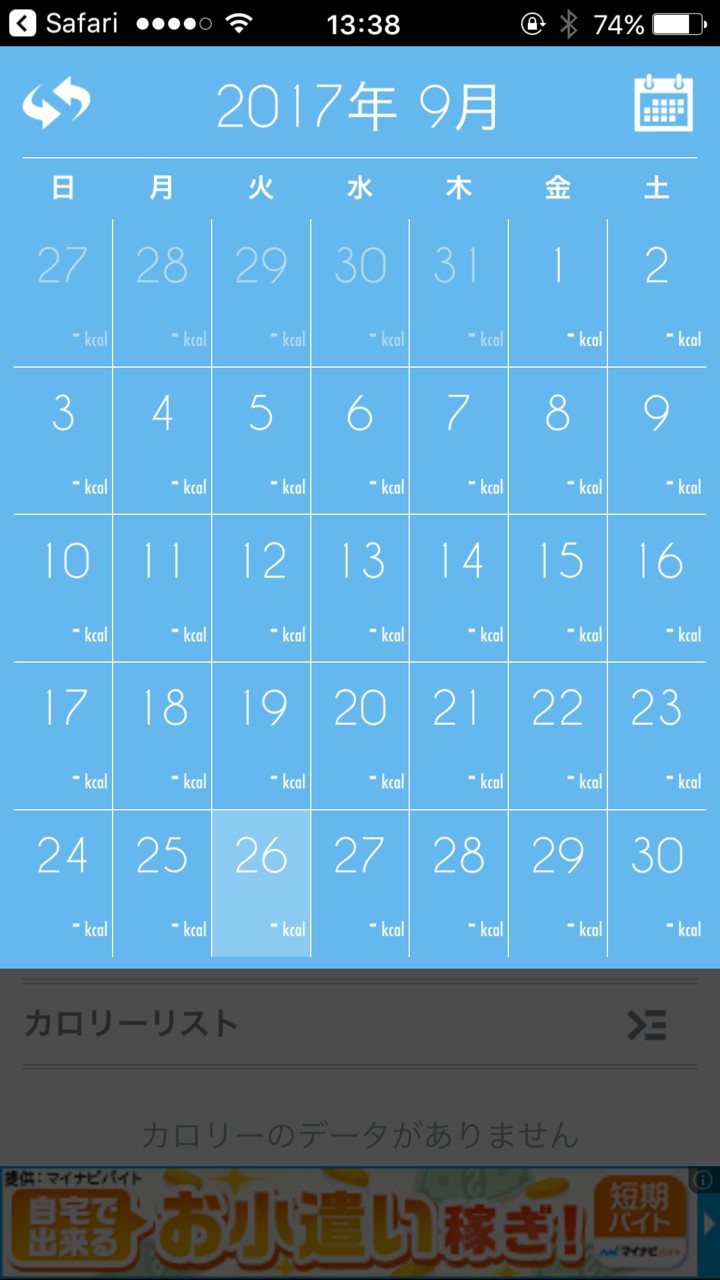Select September 3 date cell

pos(63,440)
